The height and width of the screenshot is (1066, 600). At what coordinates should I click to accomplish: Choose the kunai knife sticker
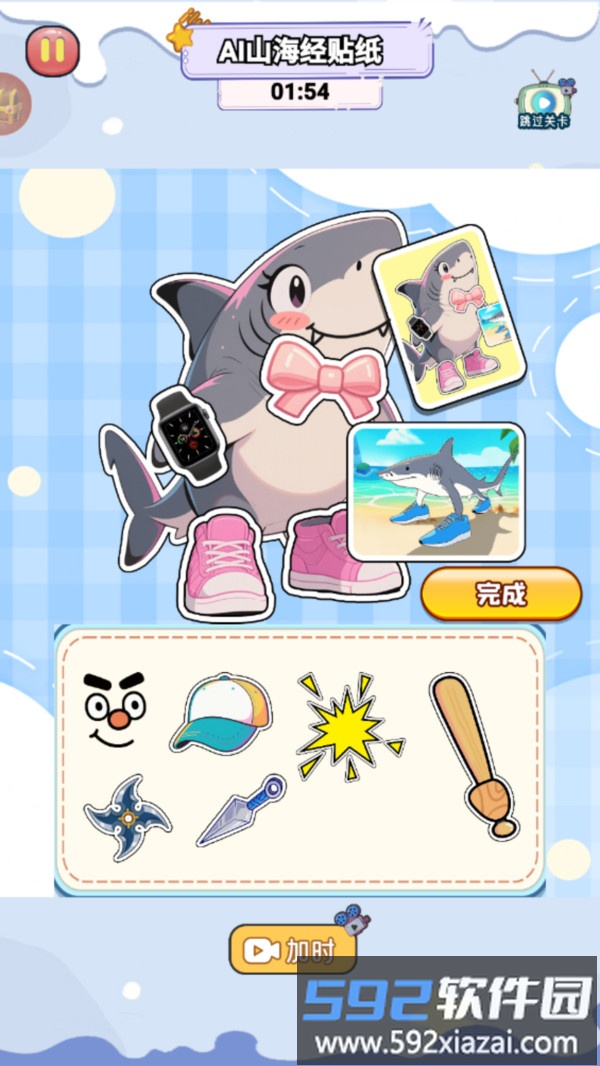click(240, 808)
